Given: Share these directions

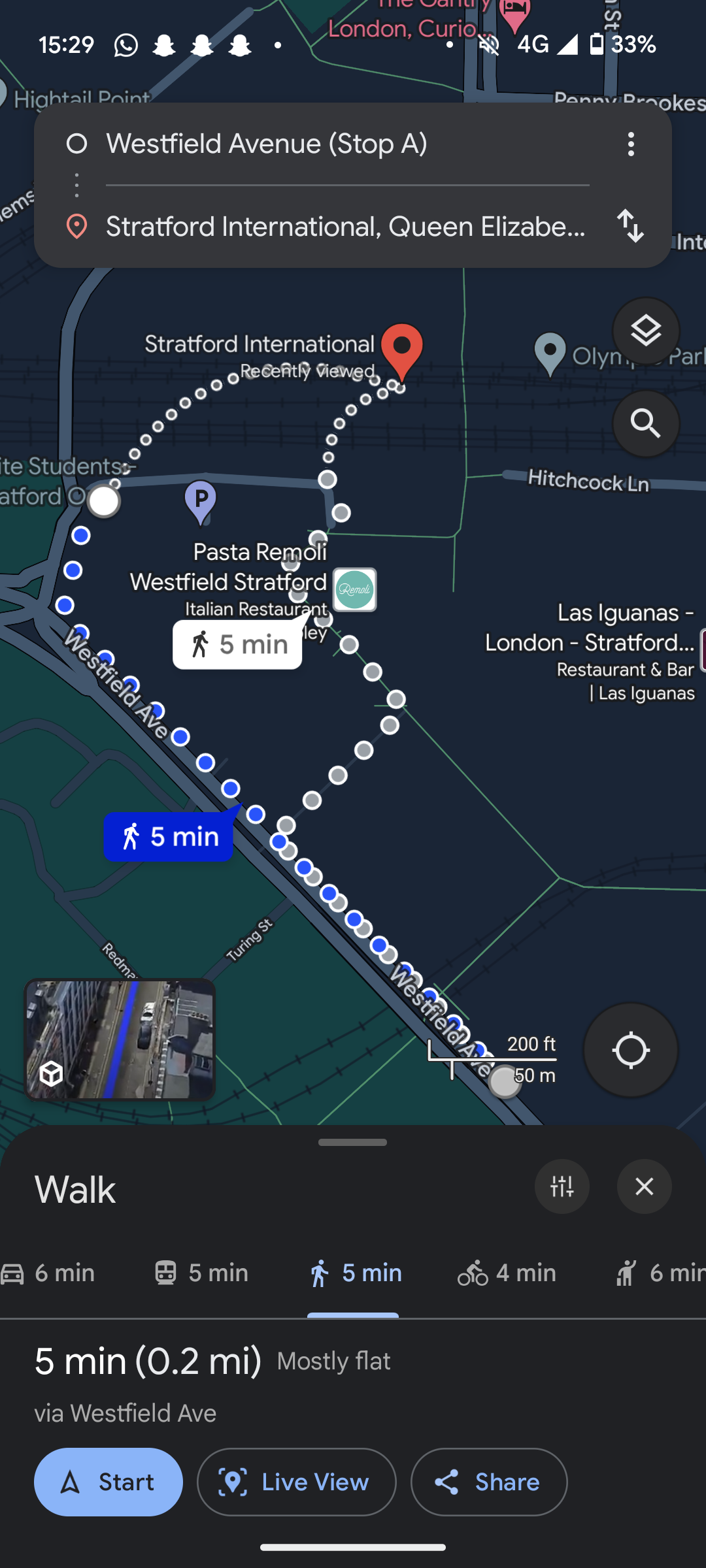Looking at the screenshot, I should tap(489, 1482).
